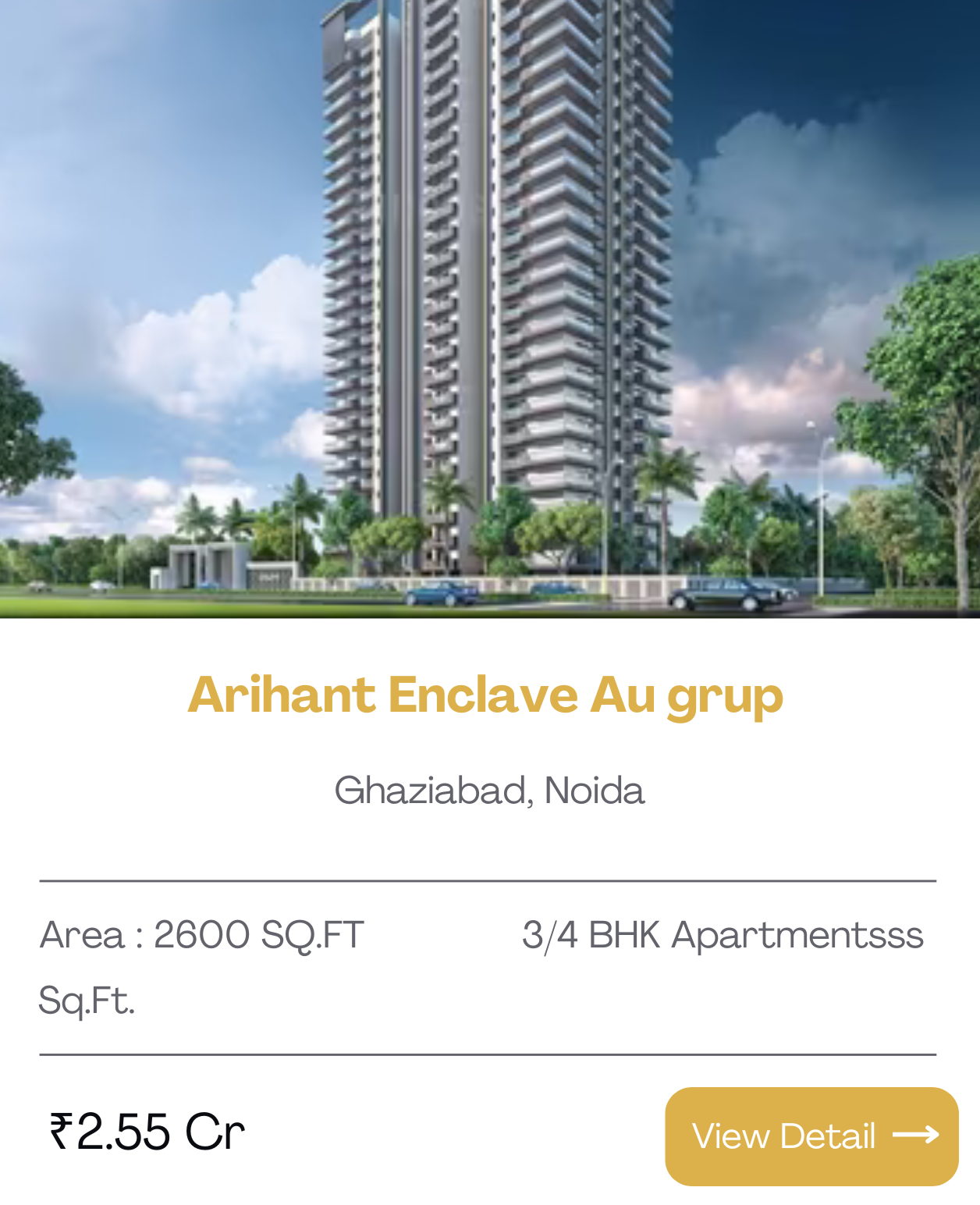Image resolution: width=980 pixels, height=1205 pixels.
Task: Tap the View Detail button
Action: [x=811, y=1136]
